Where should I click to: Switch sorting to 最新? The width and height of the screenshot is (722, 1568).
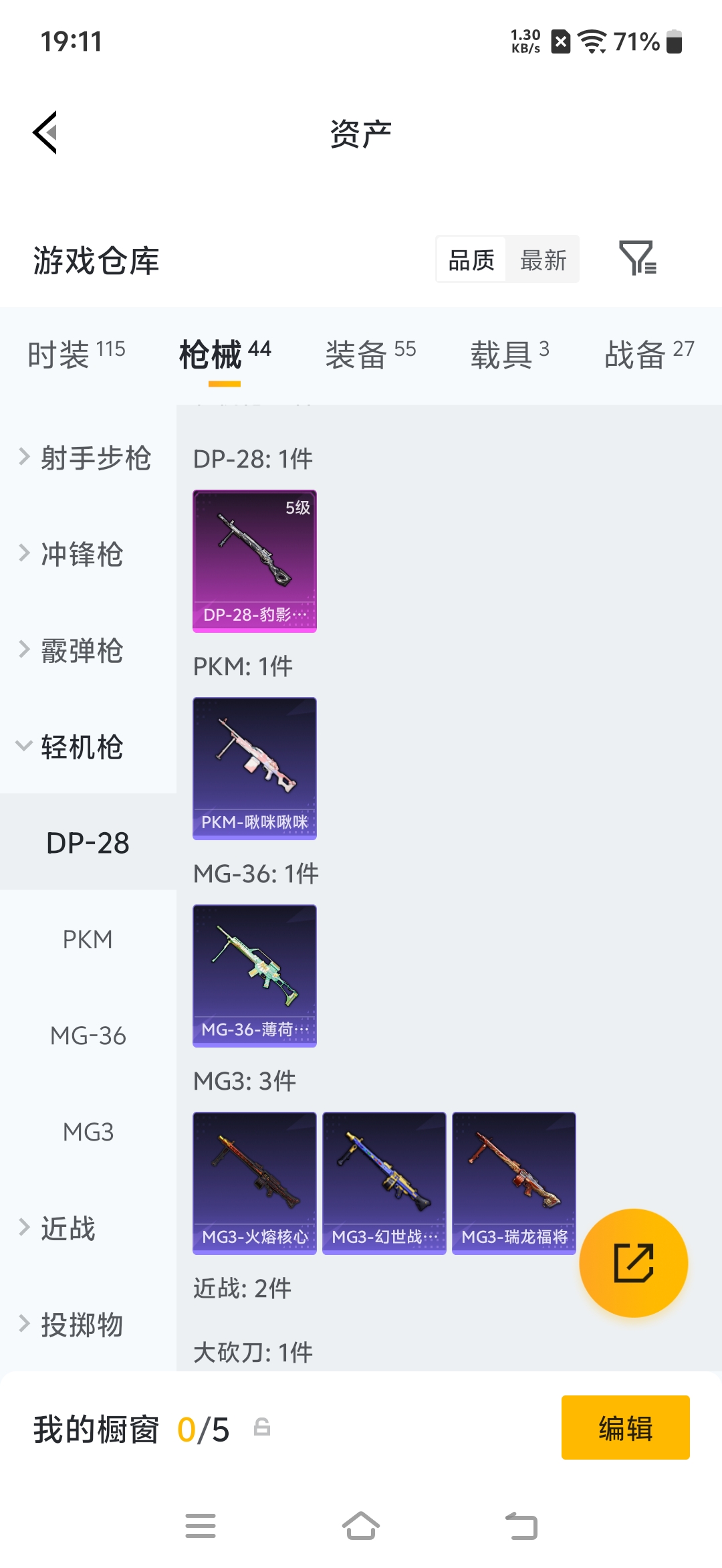[x=543, y=260]
